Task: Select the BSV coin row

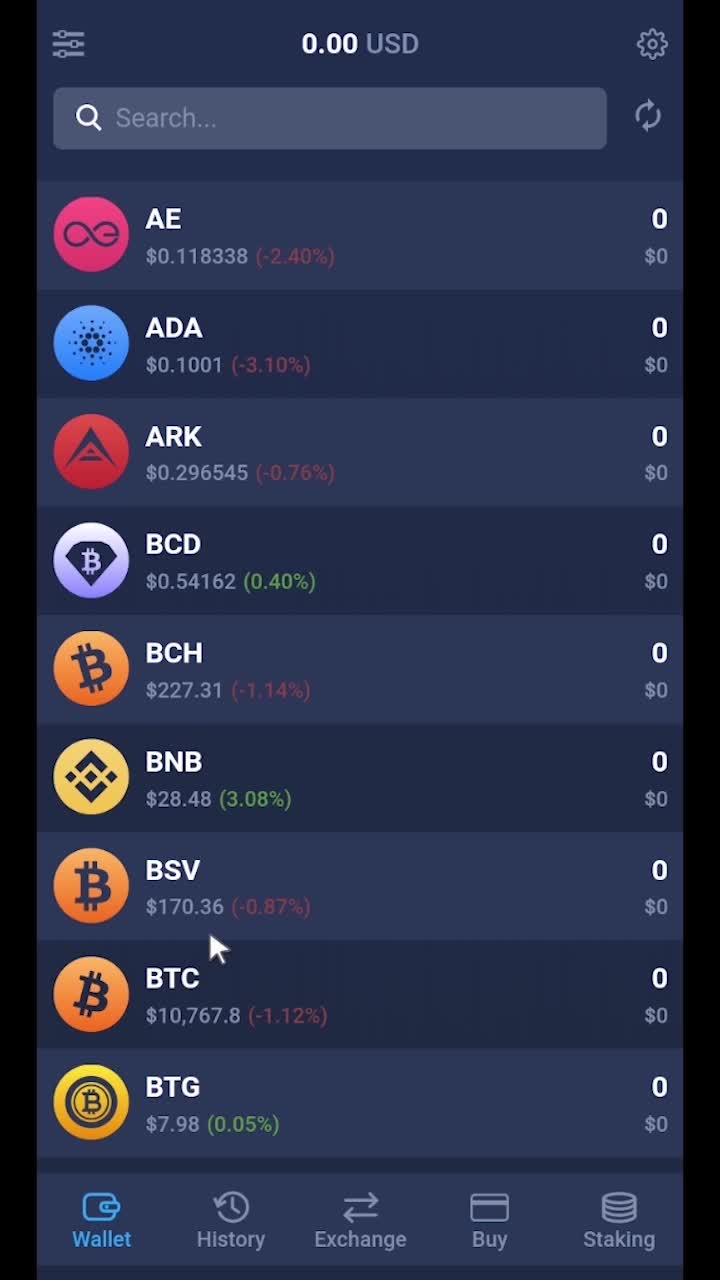Action: point(360,887)
